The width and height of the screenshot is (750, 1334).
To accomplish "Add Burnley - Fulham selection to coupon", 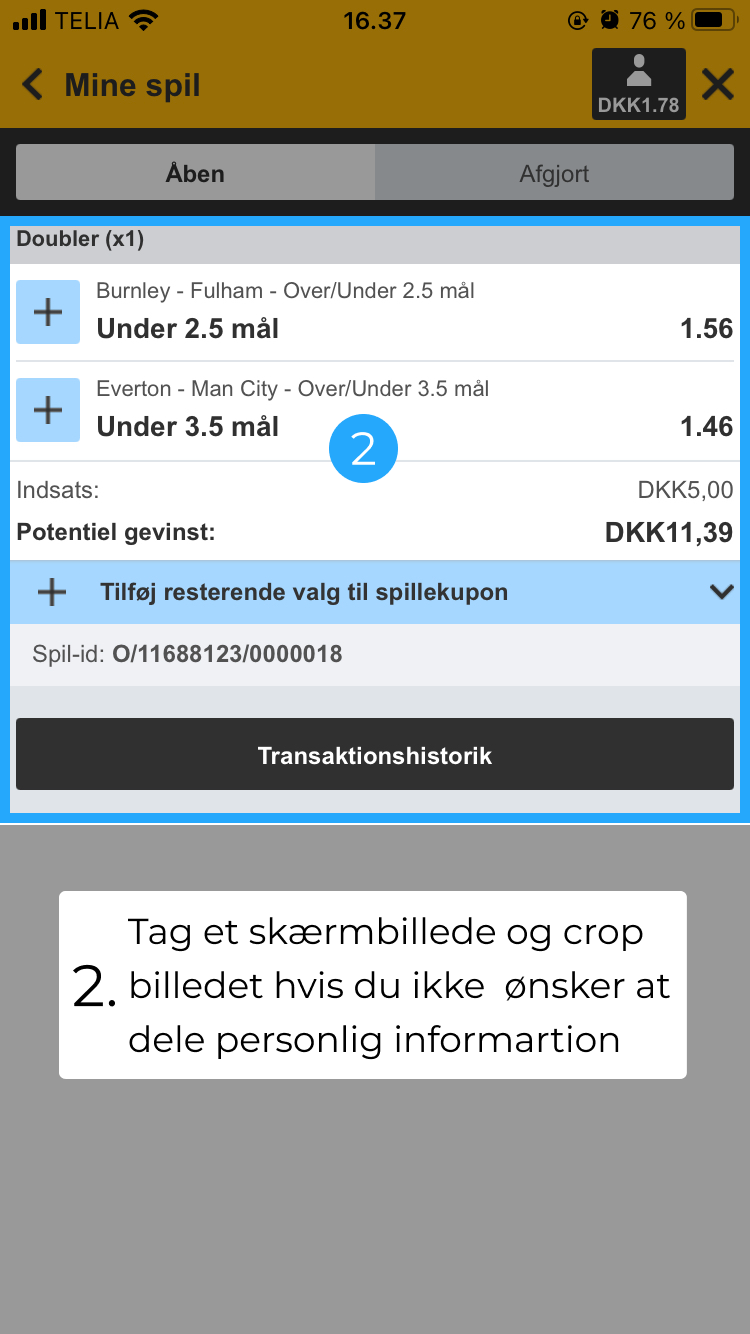I will [x=48, y=311].
